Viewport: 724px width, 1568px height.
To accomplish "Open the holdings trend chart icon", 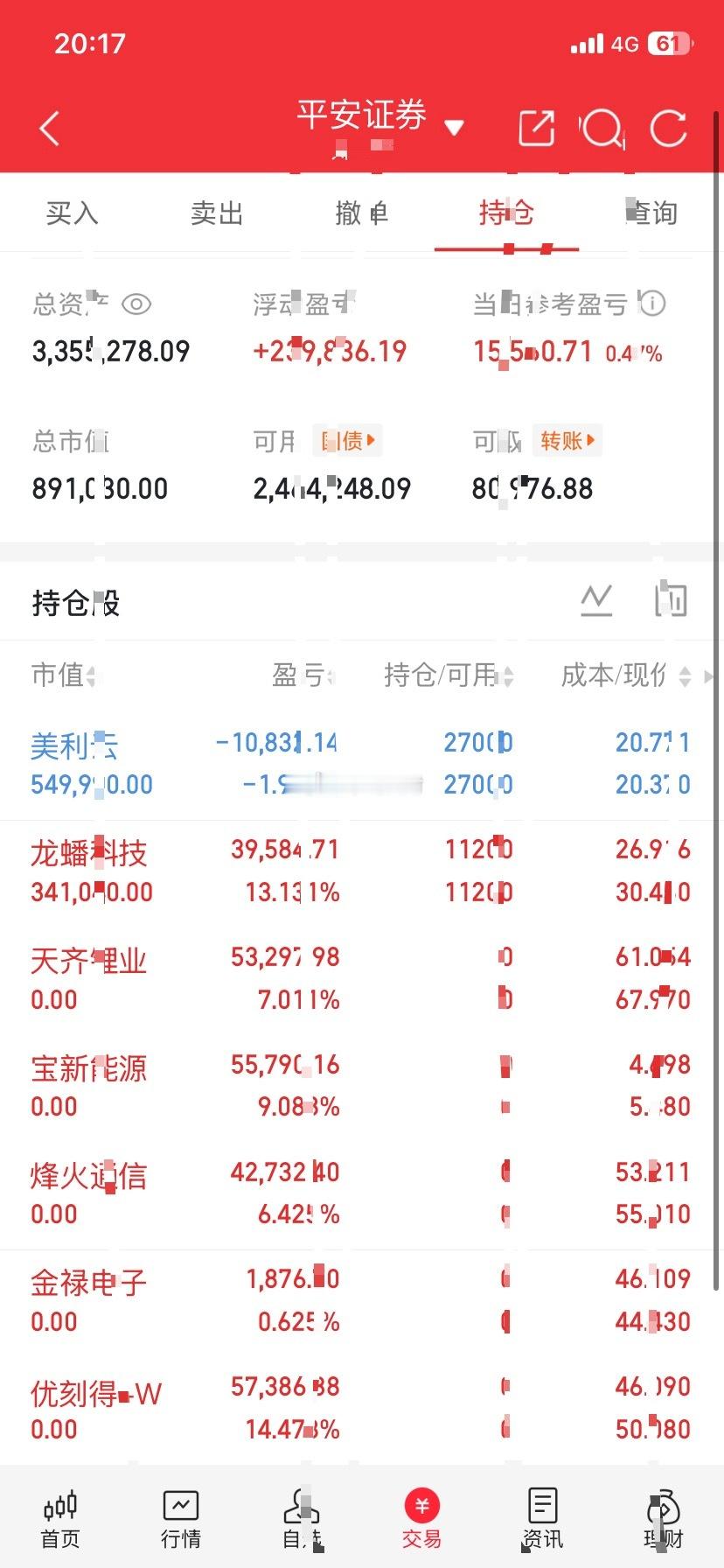I will [x=596, y=600].
